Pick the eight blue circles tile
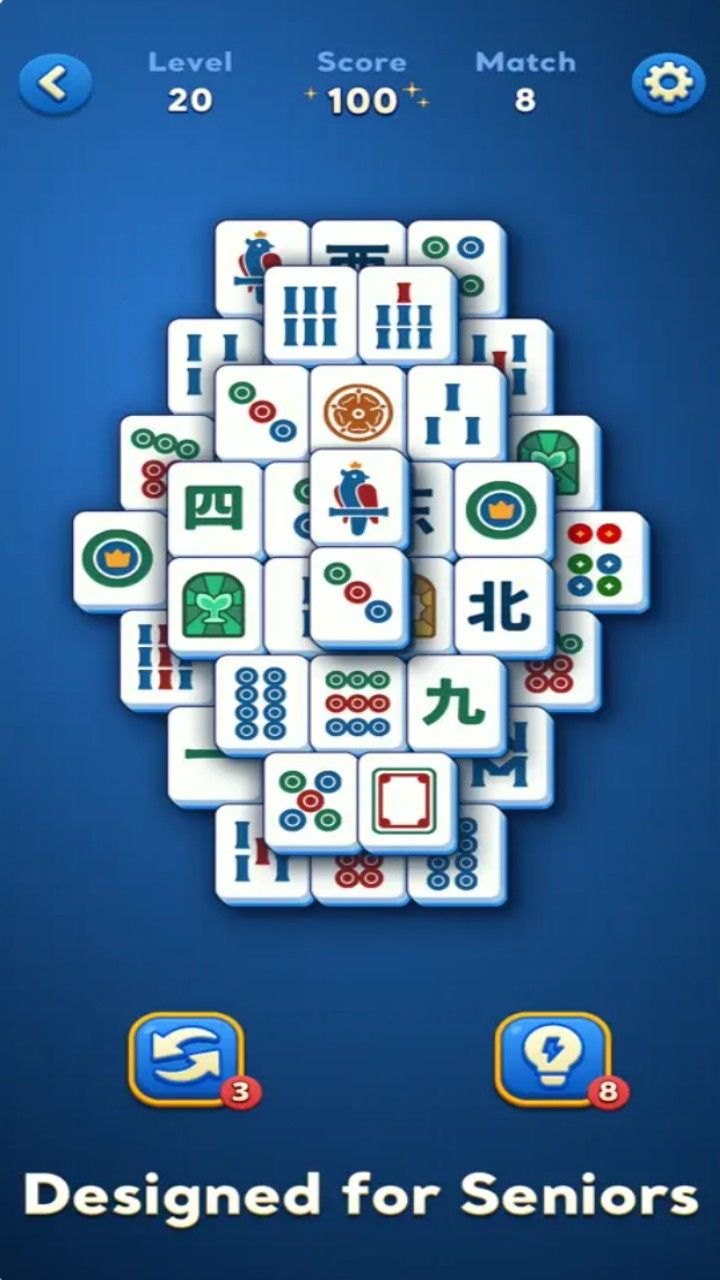 click(x=260, y=703)
